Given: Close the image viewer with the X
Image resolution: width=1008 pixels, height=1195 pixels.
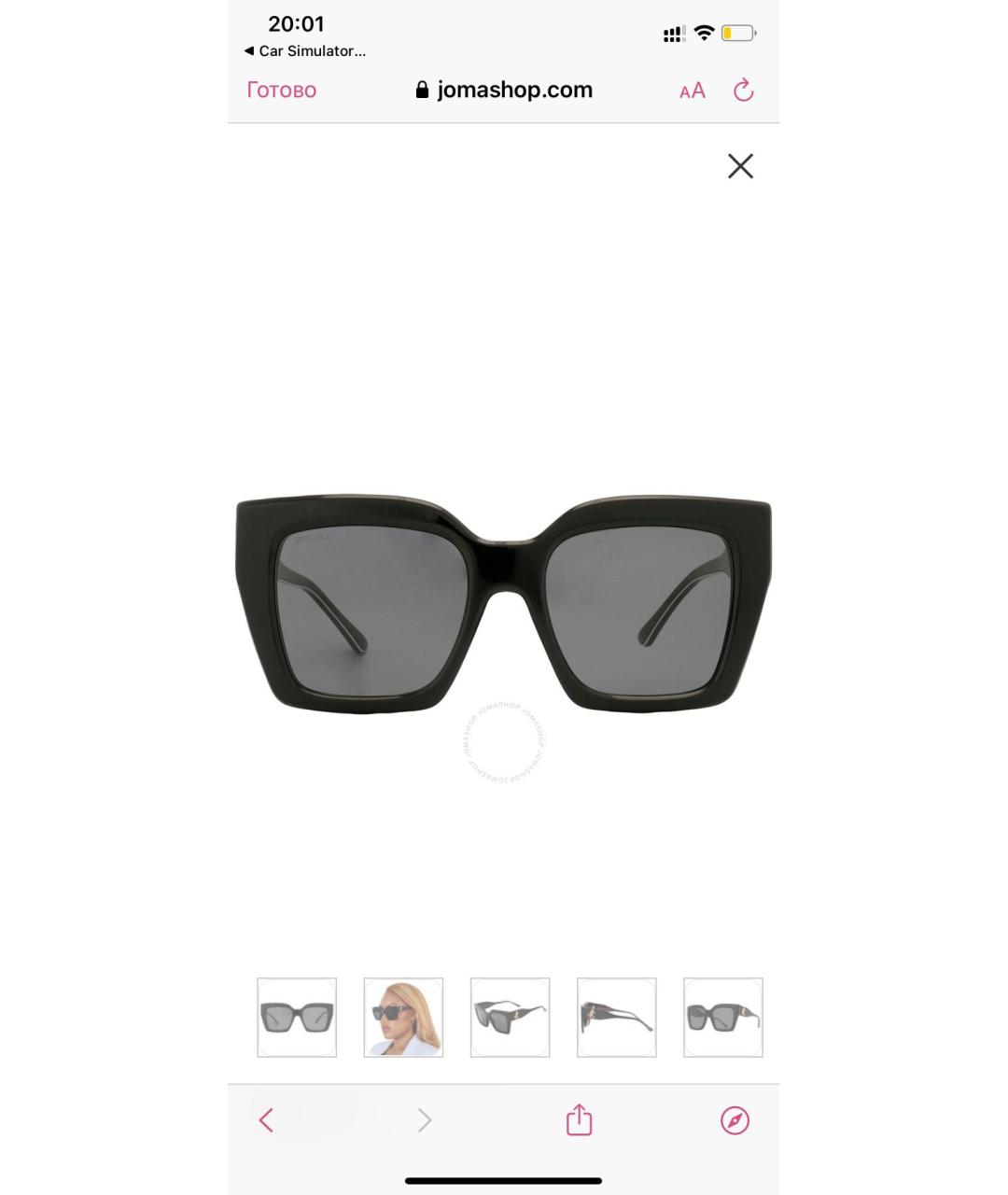Looking at the screenshot, I should (740, 165).
